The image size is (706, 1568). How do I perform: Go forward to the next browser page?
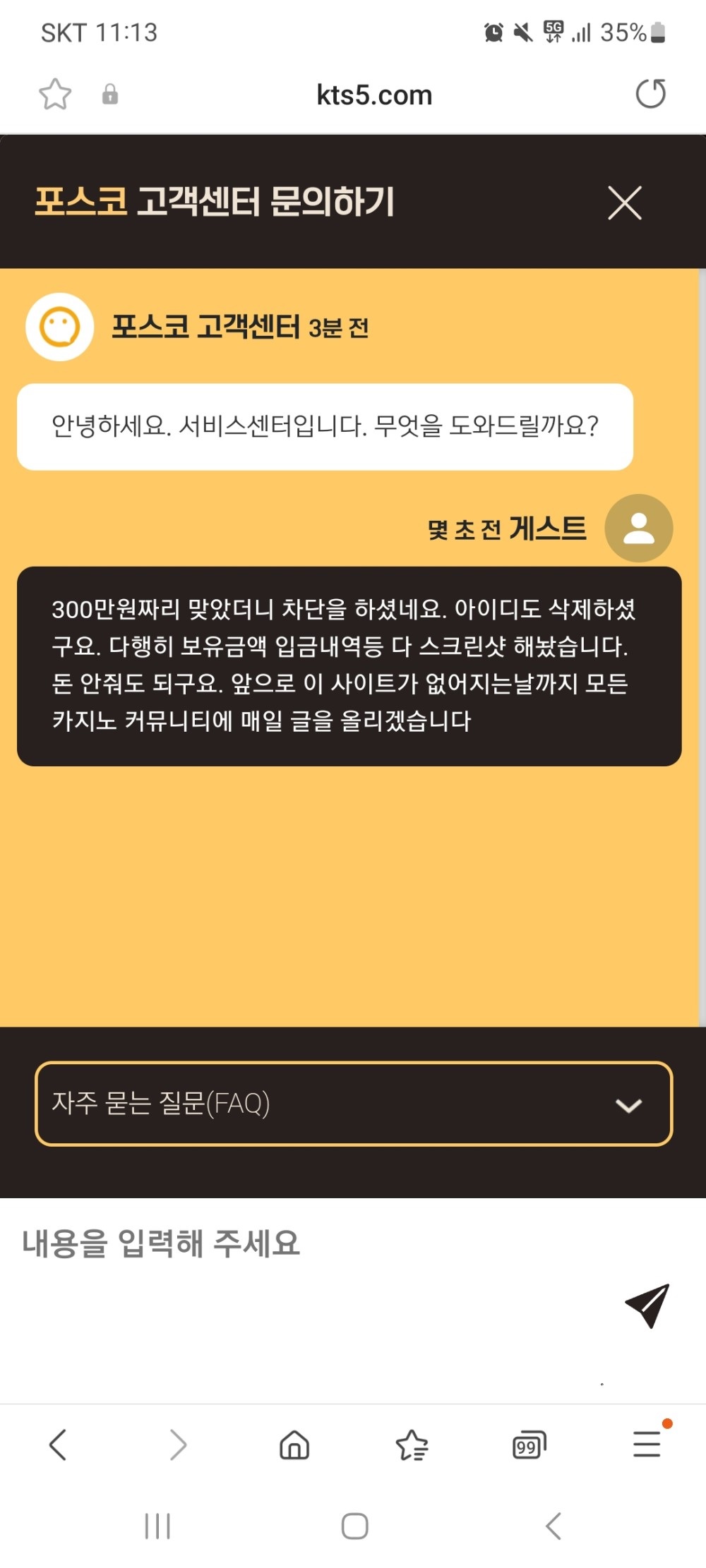pos(178,1445)
